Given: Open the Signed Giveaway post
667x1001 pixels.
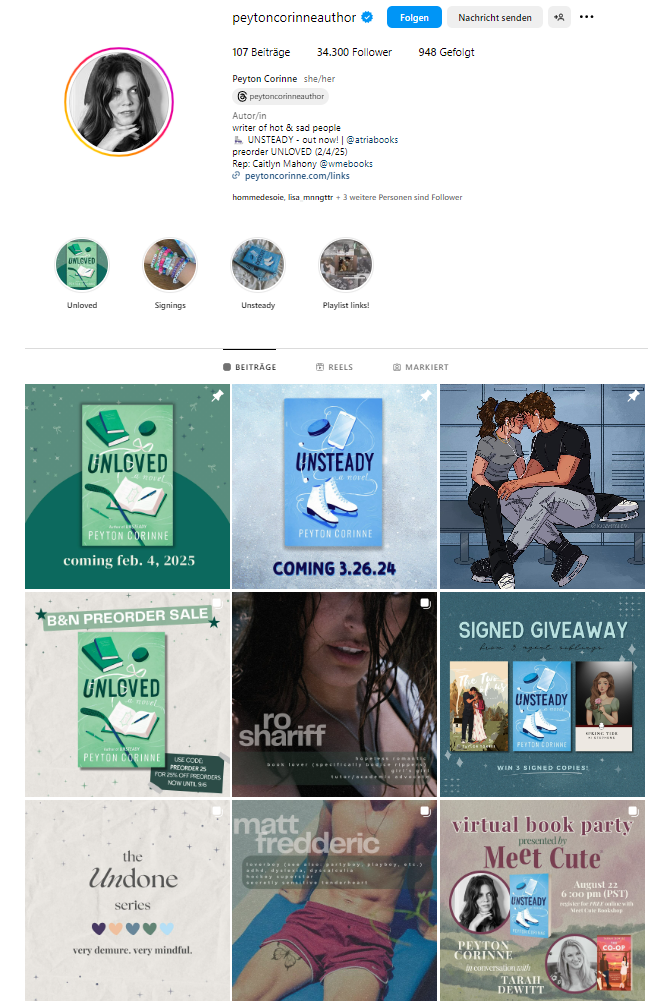Looking at the screenshot, I should click(x=543, y=694).
